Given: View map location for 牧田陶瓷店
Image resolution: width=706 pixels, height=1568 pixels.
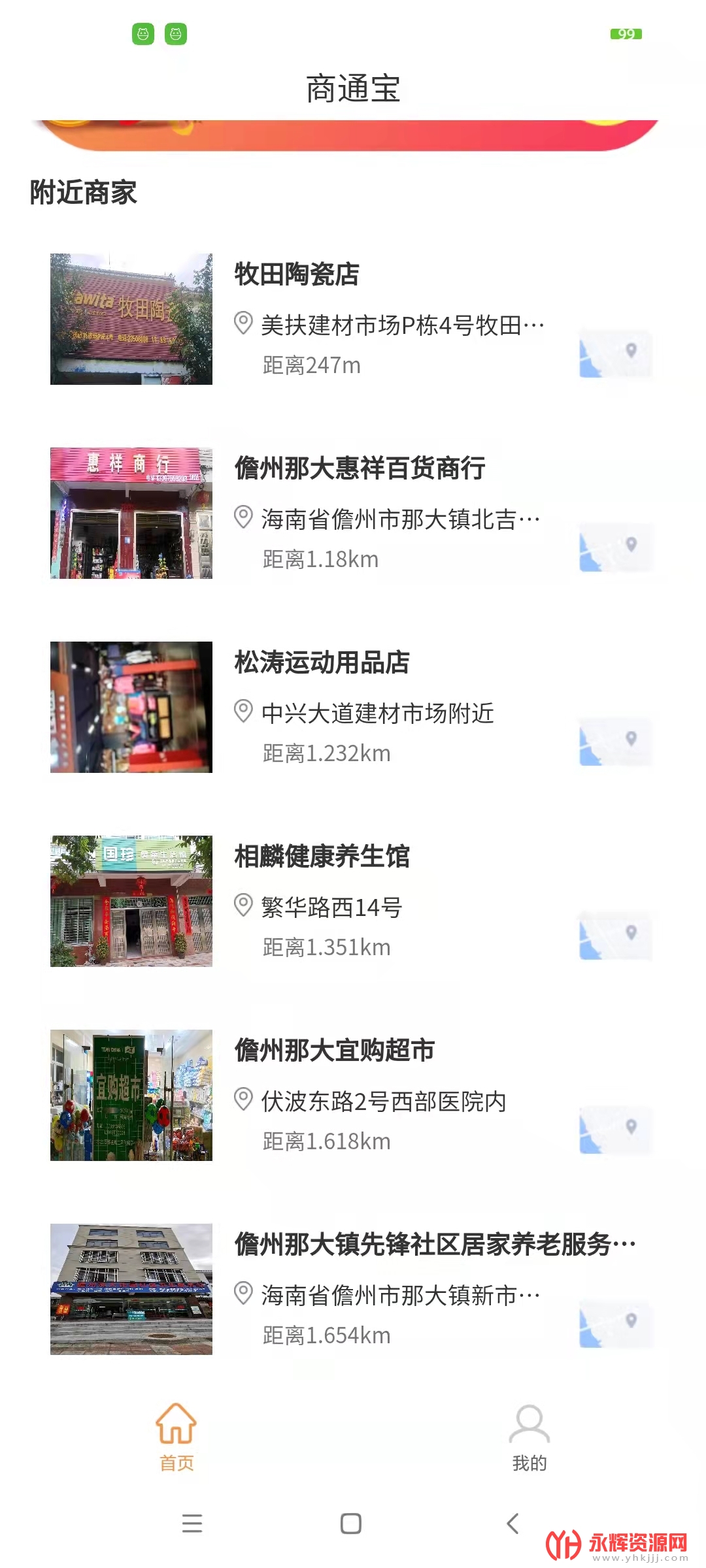Looking at the screenshot, I should pyautogui.click(x=615, y=354).
